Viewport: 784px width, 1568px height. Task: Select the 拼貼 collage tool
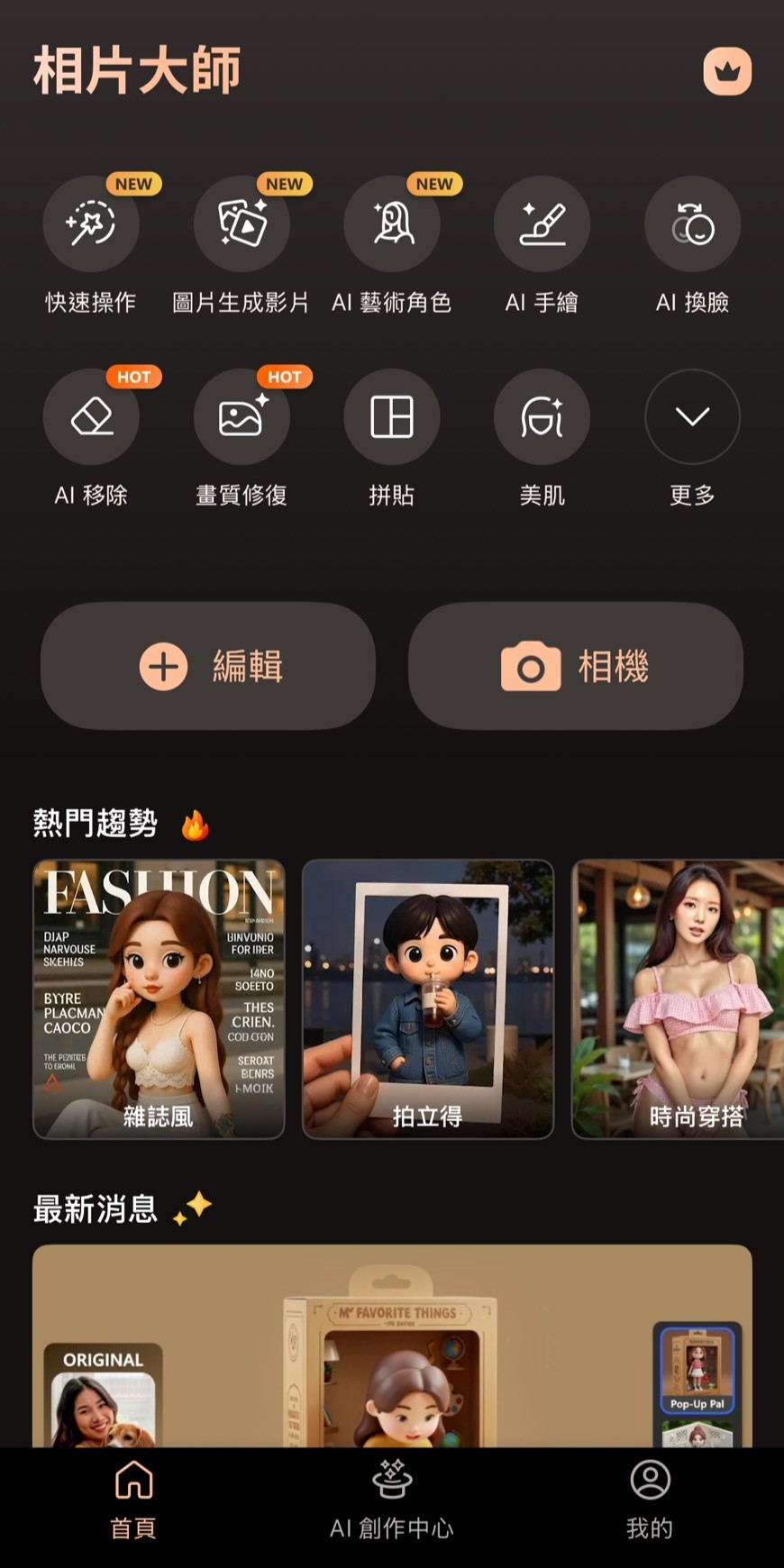tap(391, 416)
